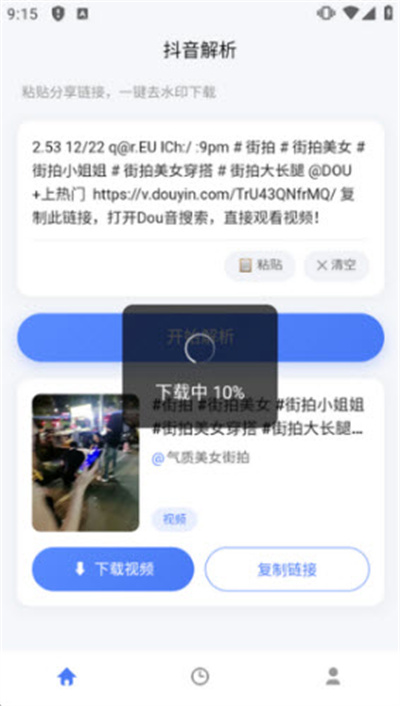Clear the link text with 清空
Image resolution: width=400 pixels, height=706 pixels.
tap(336, 266)
